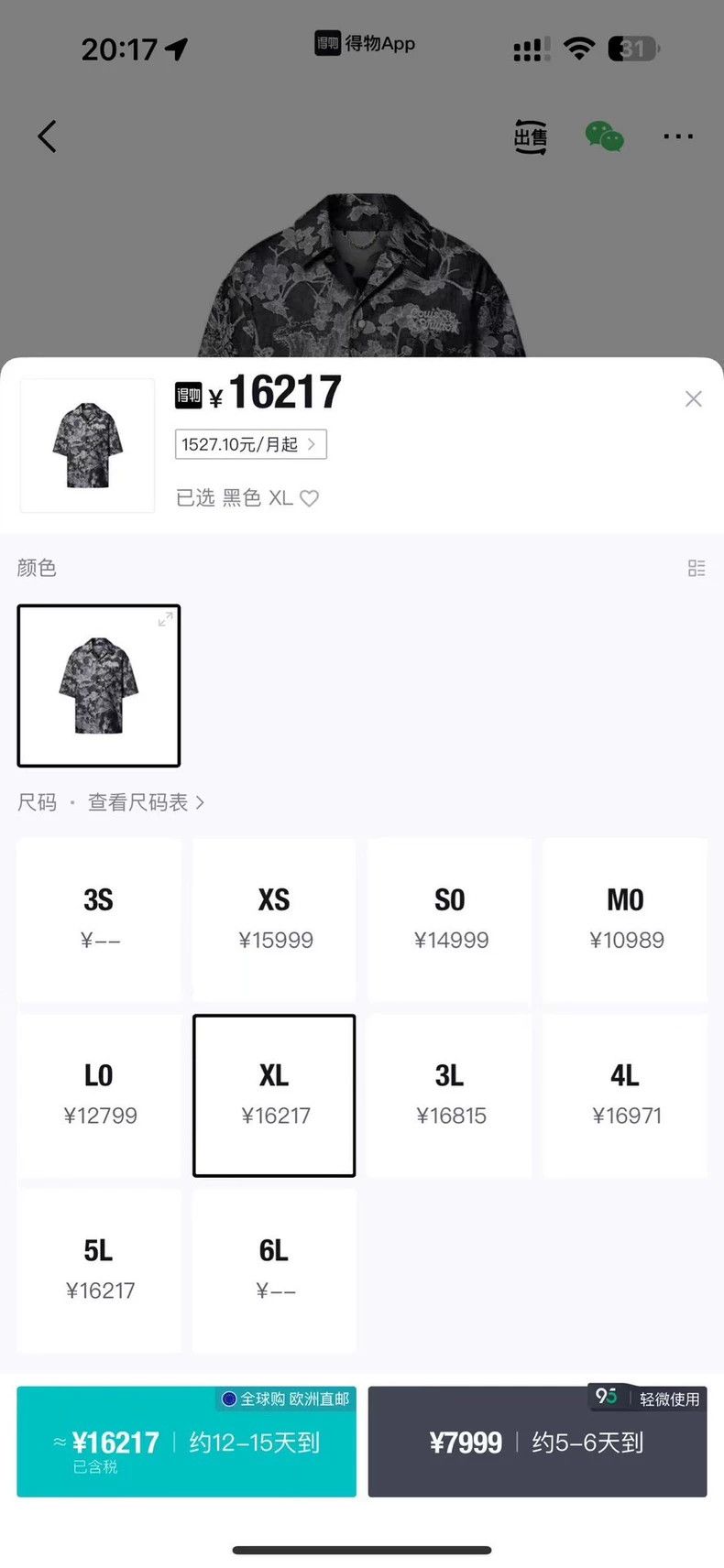Choose size XS at ¥15999

pos(274,919)
